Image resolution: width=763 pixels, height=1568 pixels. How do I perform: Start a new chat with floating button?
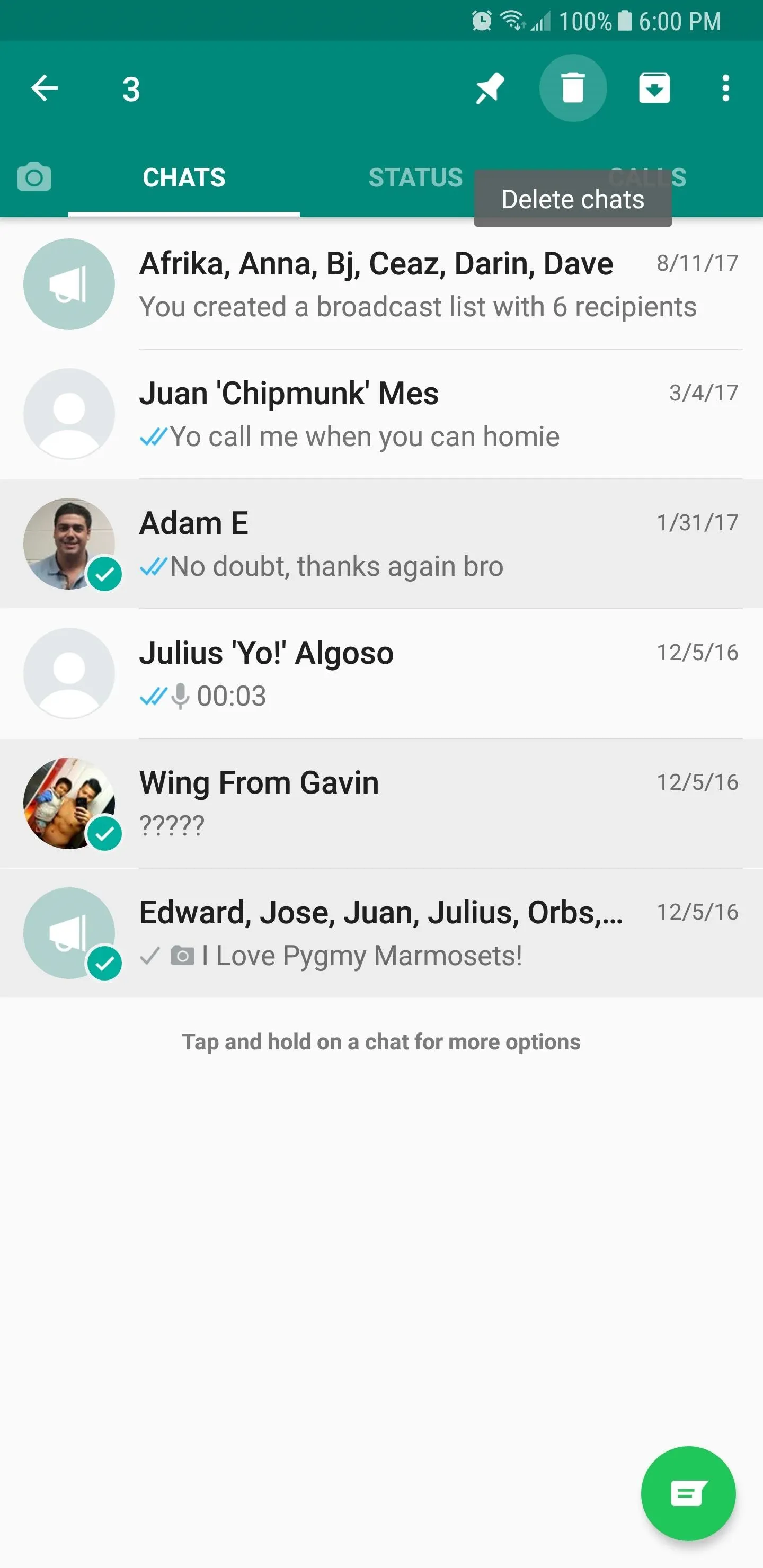[x=688, y=1493]
